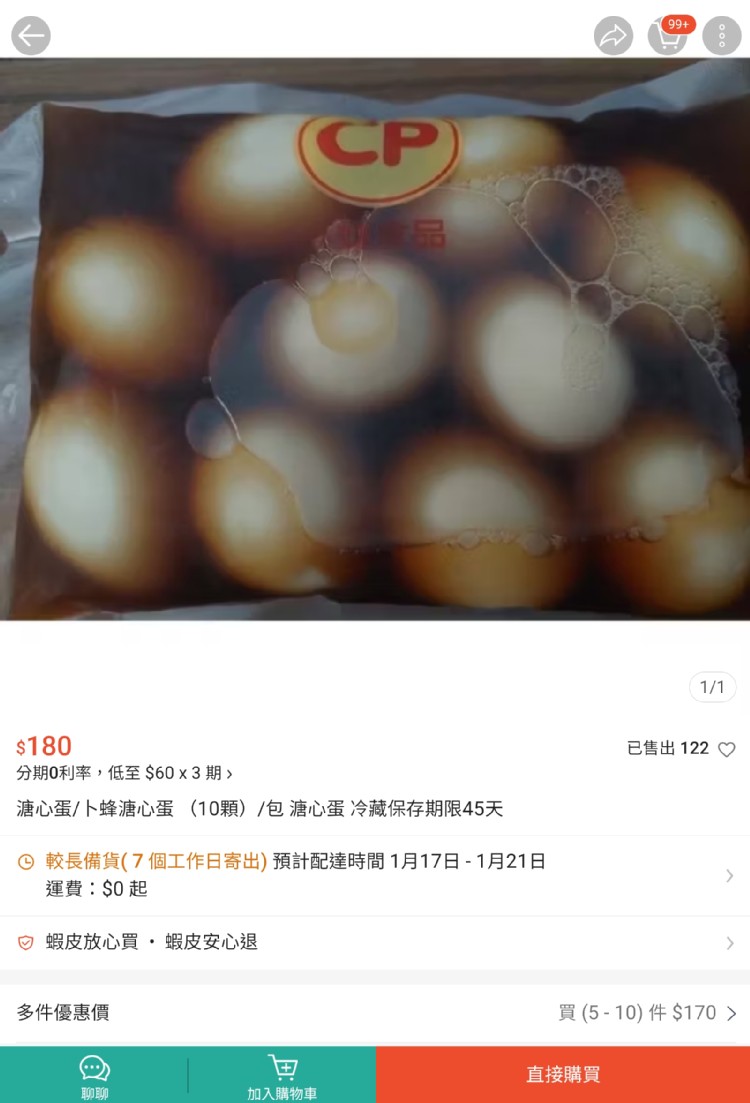Open the braised egg product photo
This screenshot has height=1103, width=750.
tap(375, 340)
